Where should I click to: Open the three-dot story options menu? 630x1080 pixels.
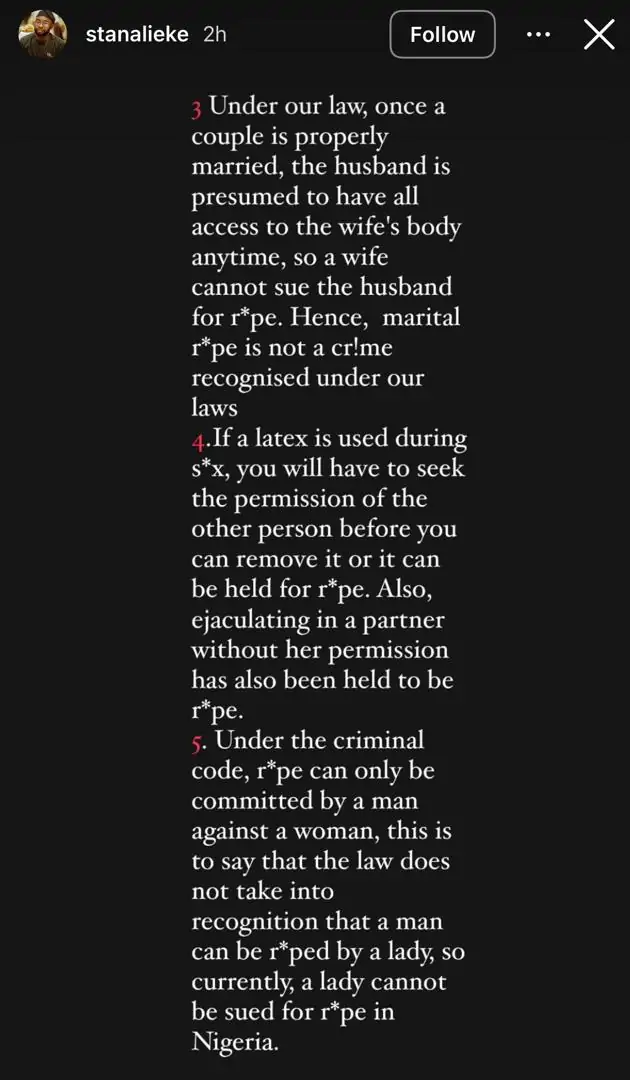[538, 35]
